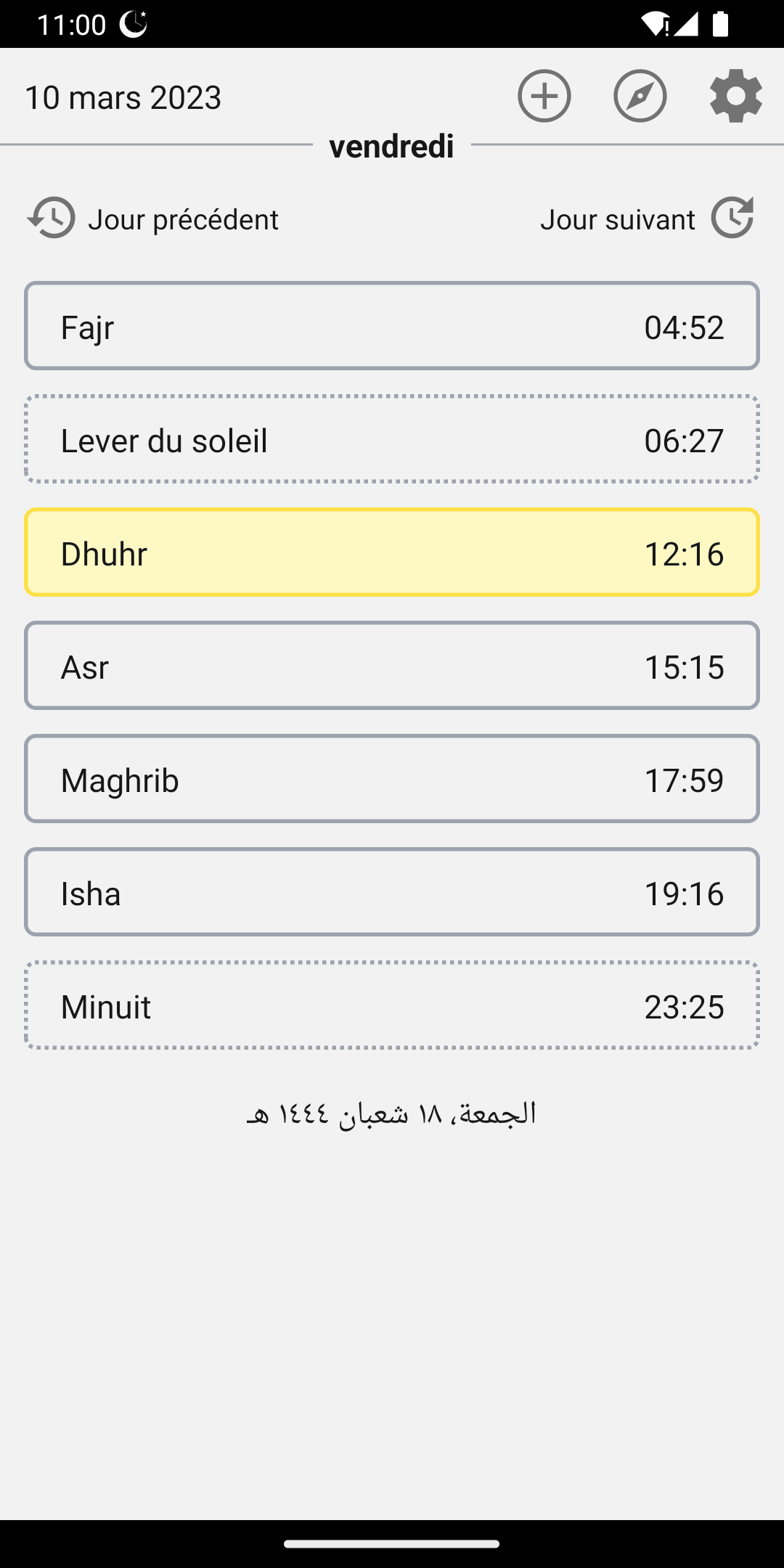Screen dimensions: 784x1568
Task: Go to Jour précédent
Action: tap(153, 219)
